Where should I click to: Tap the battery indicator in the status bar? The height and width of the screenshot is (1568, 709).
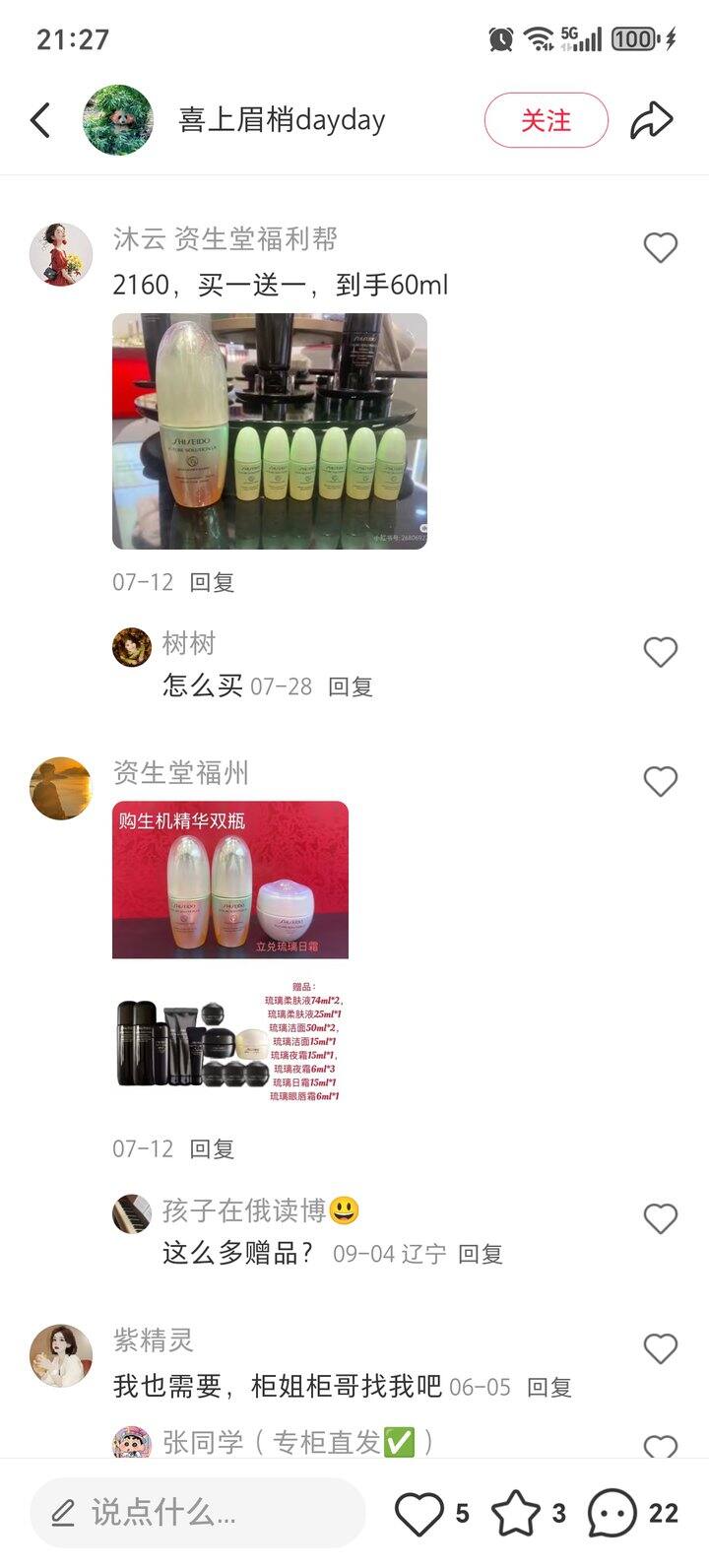tap(636, 39)
